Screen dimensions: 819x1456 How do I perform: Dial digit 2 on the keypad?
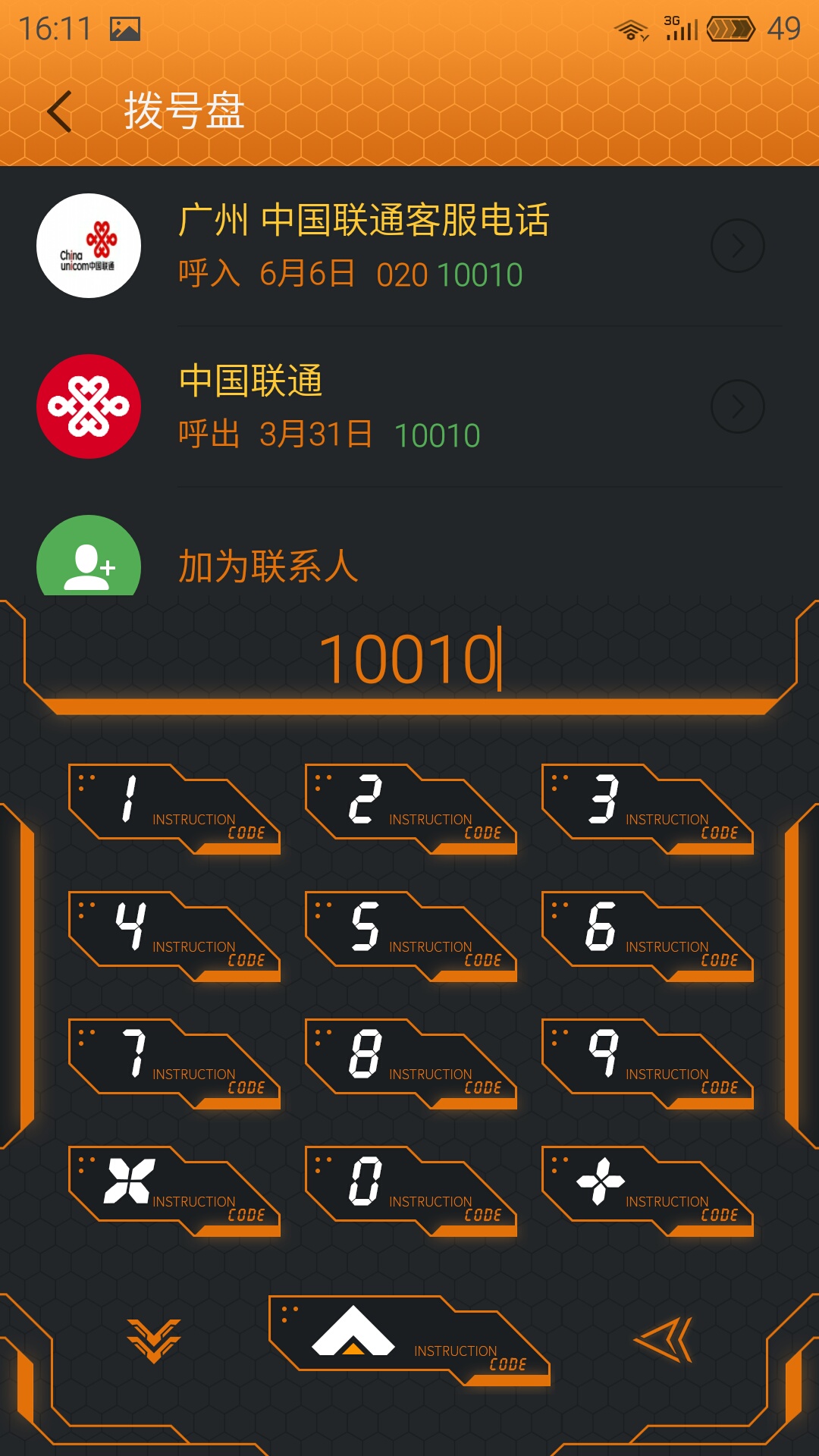(x=411, y=809)
